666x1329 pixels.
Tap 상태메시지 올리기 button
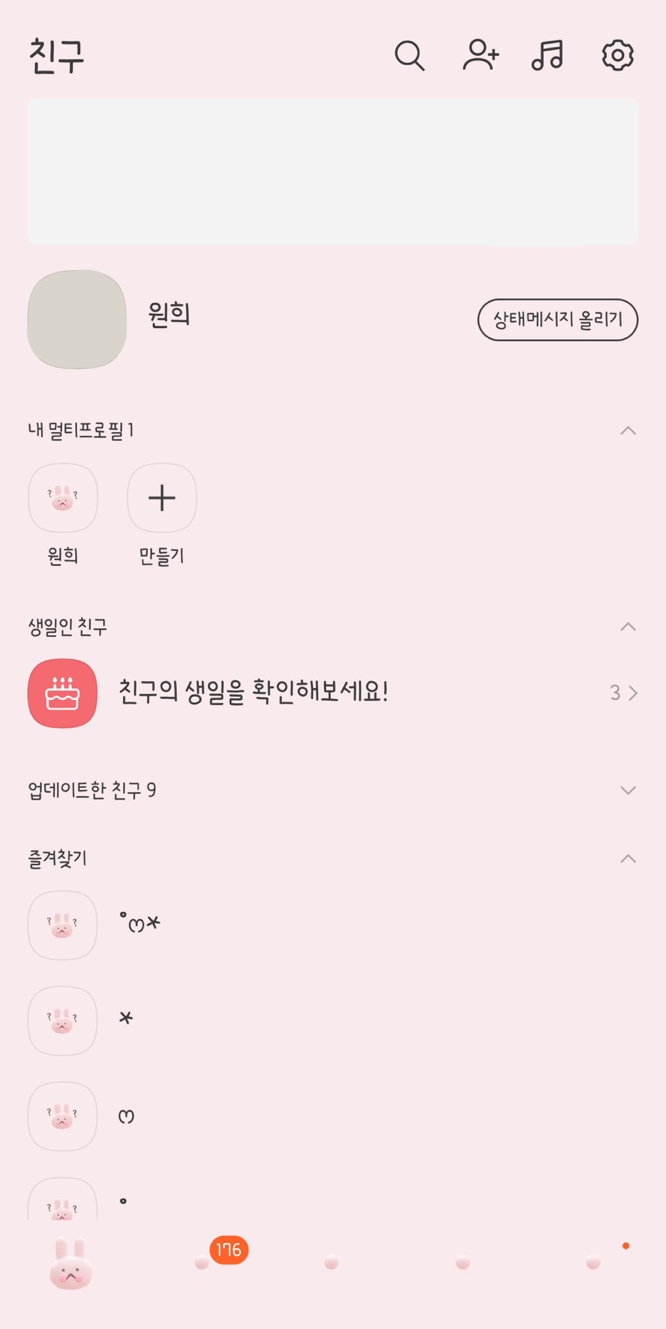[x=557, y=320]
